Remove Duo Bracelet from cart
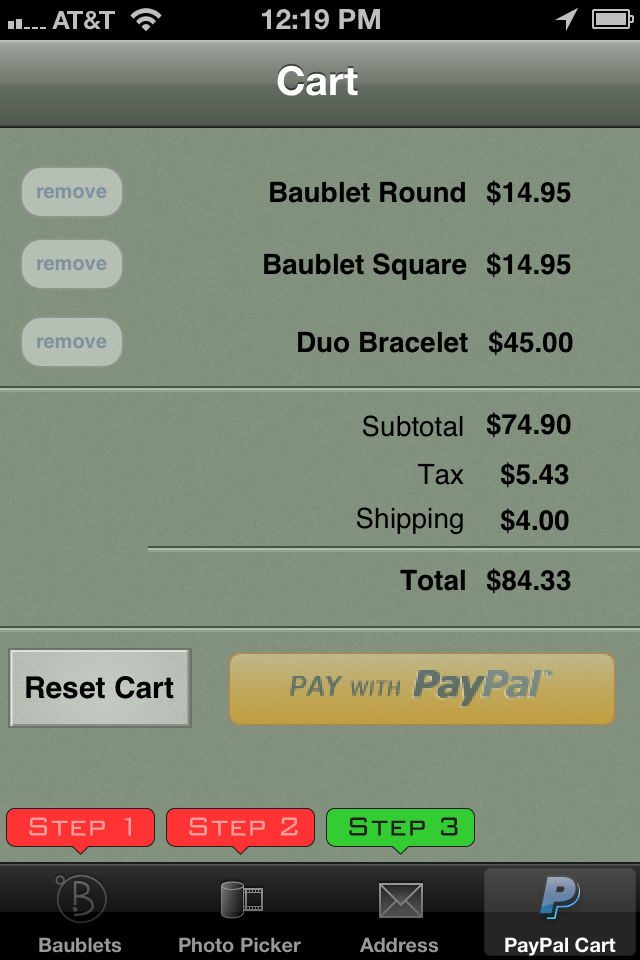The image size is (640, 960). pos(71,342)
